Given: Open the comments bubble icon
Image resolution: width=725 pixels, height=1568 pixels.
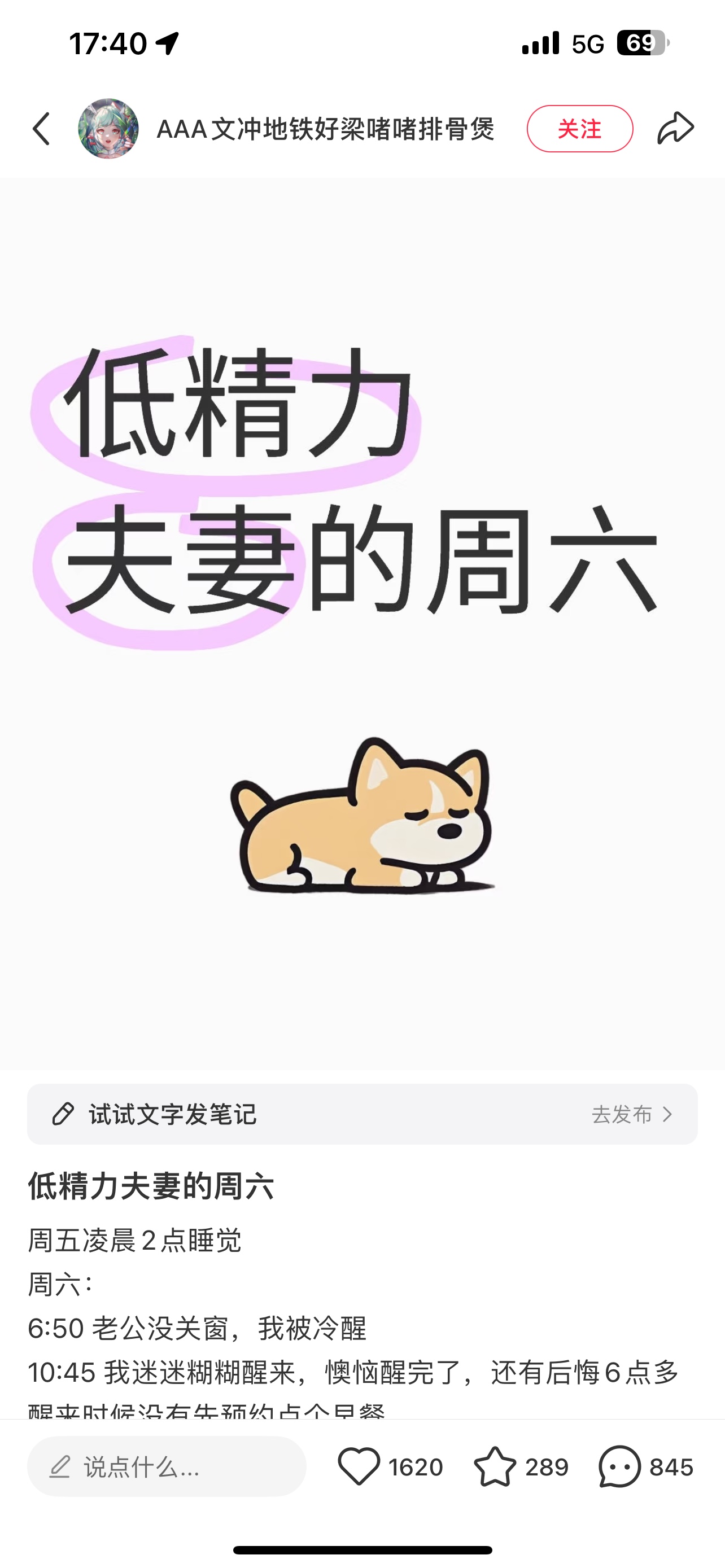Looking at the screenshot, I should [x=619, y=1467].
